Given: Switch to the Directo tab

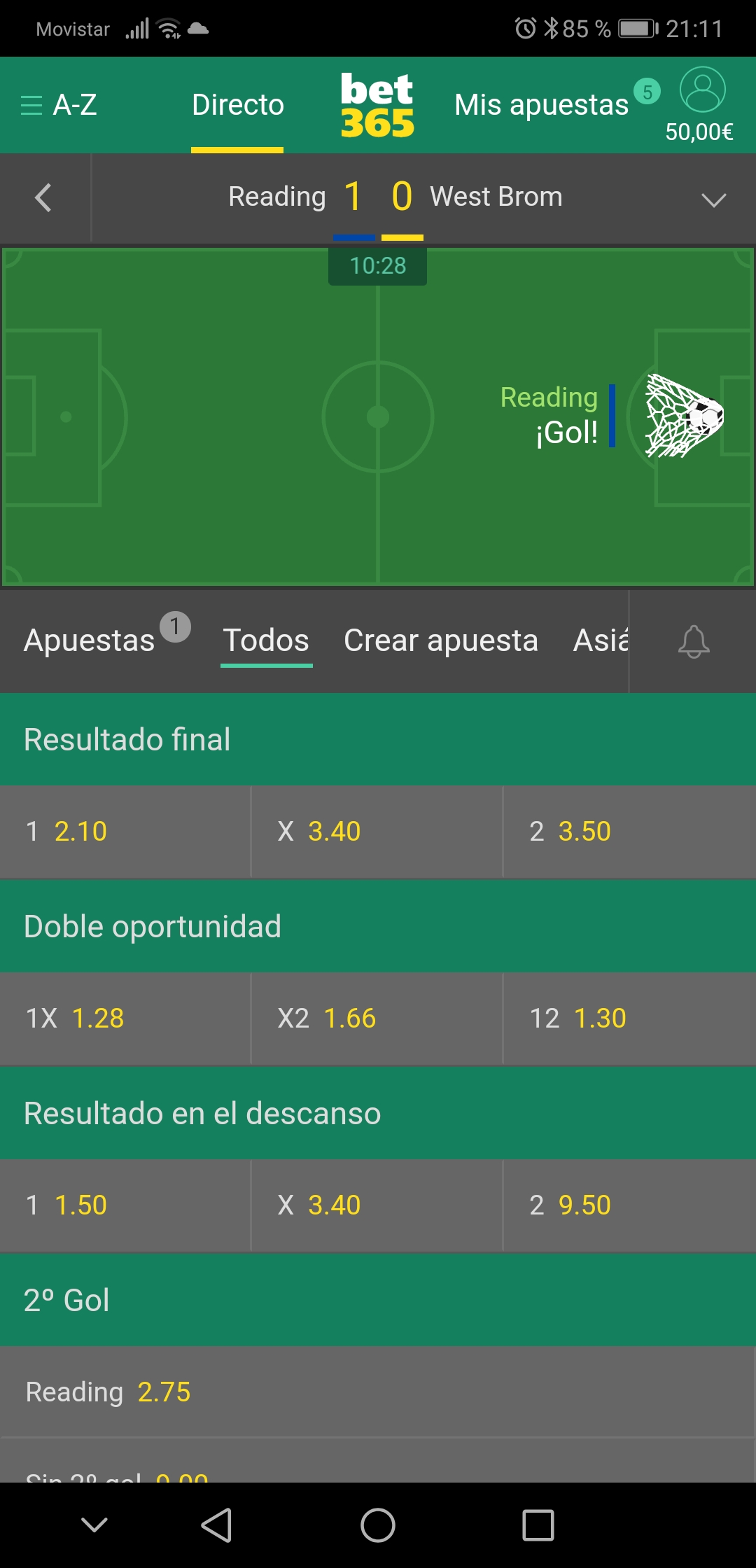Looking at the screenshot, I should click(237, 105).
